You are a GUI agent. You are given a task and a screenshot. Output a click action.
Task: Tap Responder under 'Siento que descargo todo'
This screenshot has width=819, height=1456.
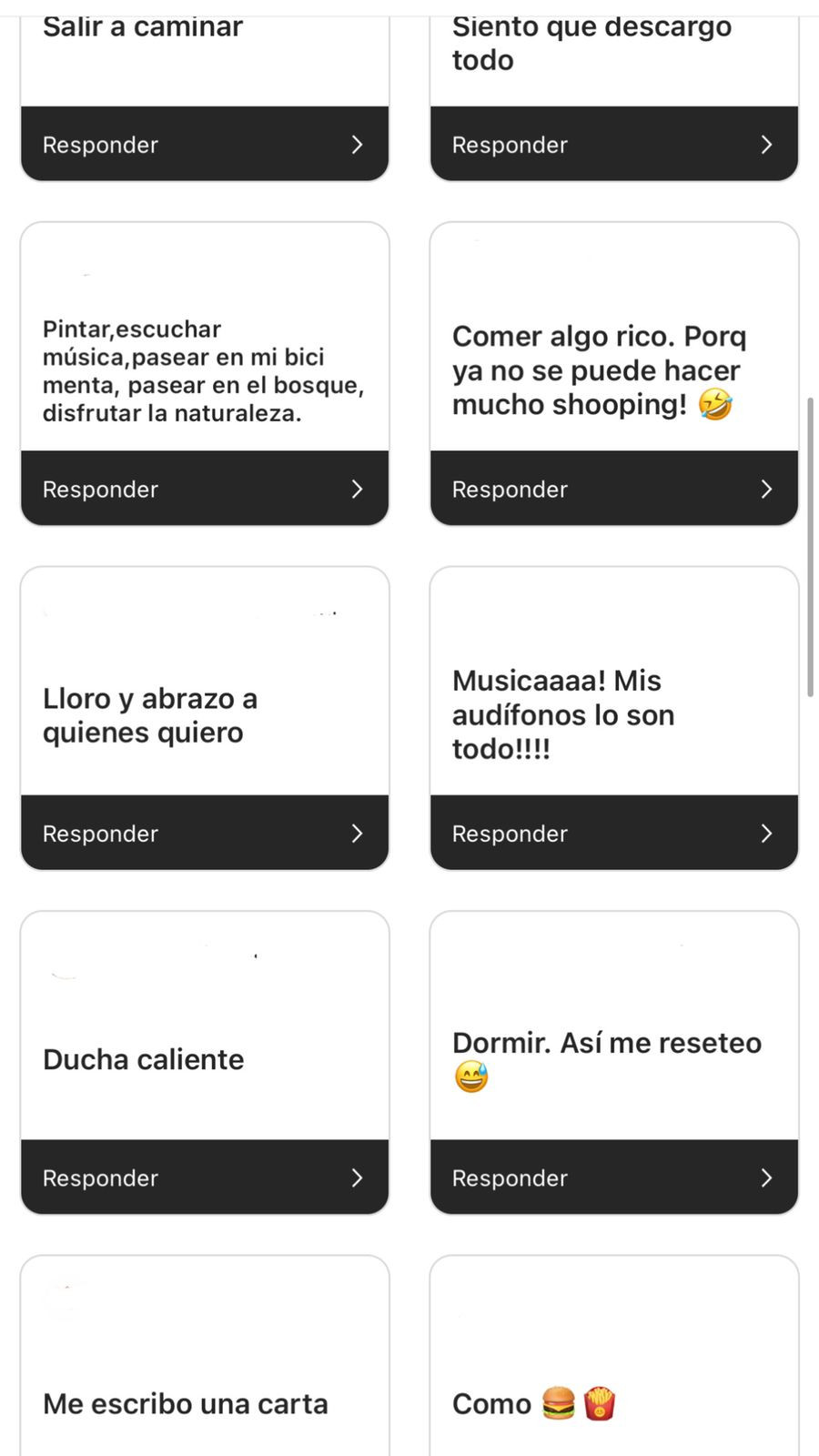point(613,145)
